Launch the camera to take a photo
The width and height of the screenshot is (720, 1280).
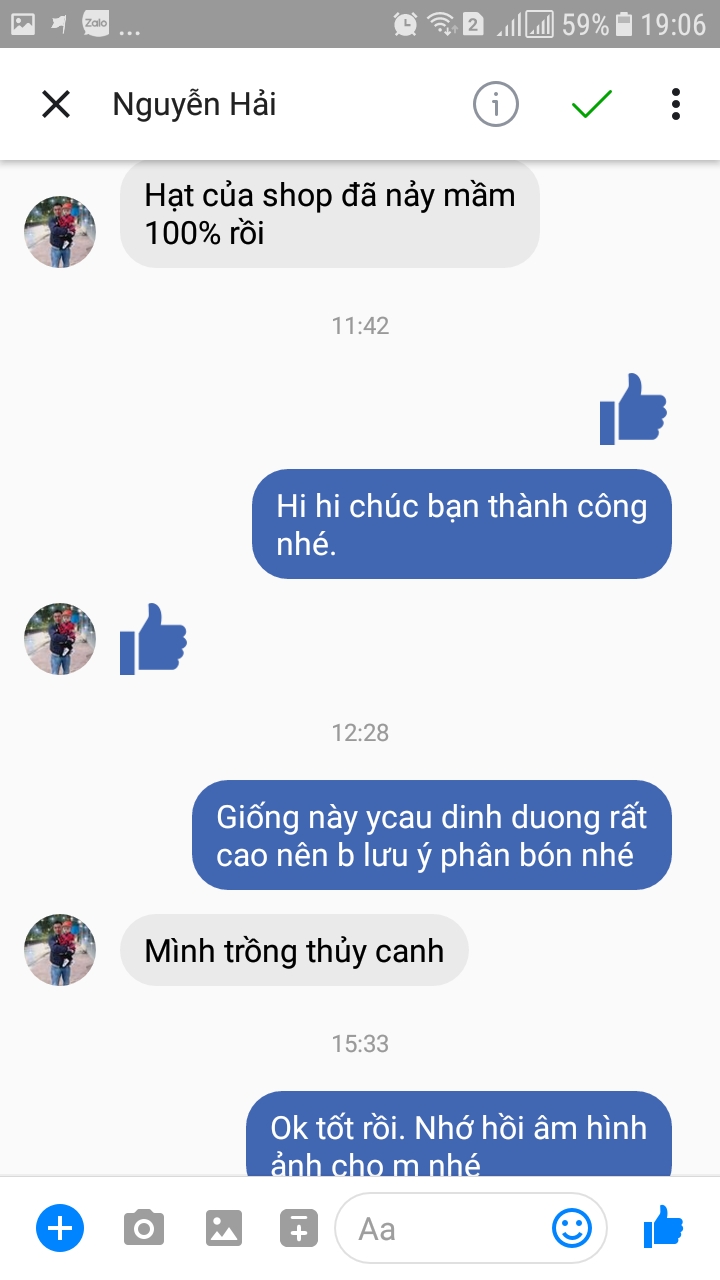(144, 1227)
